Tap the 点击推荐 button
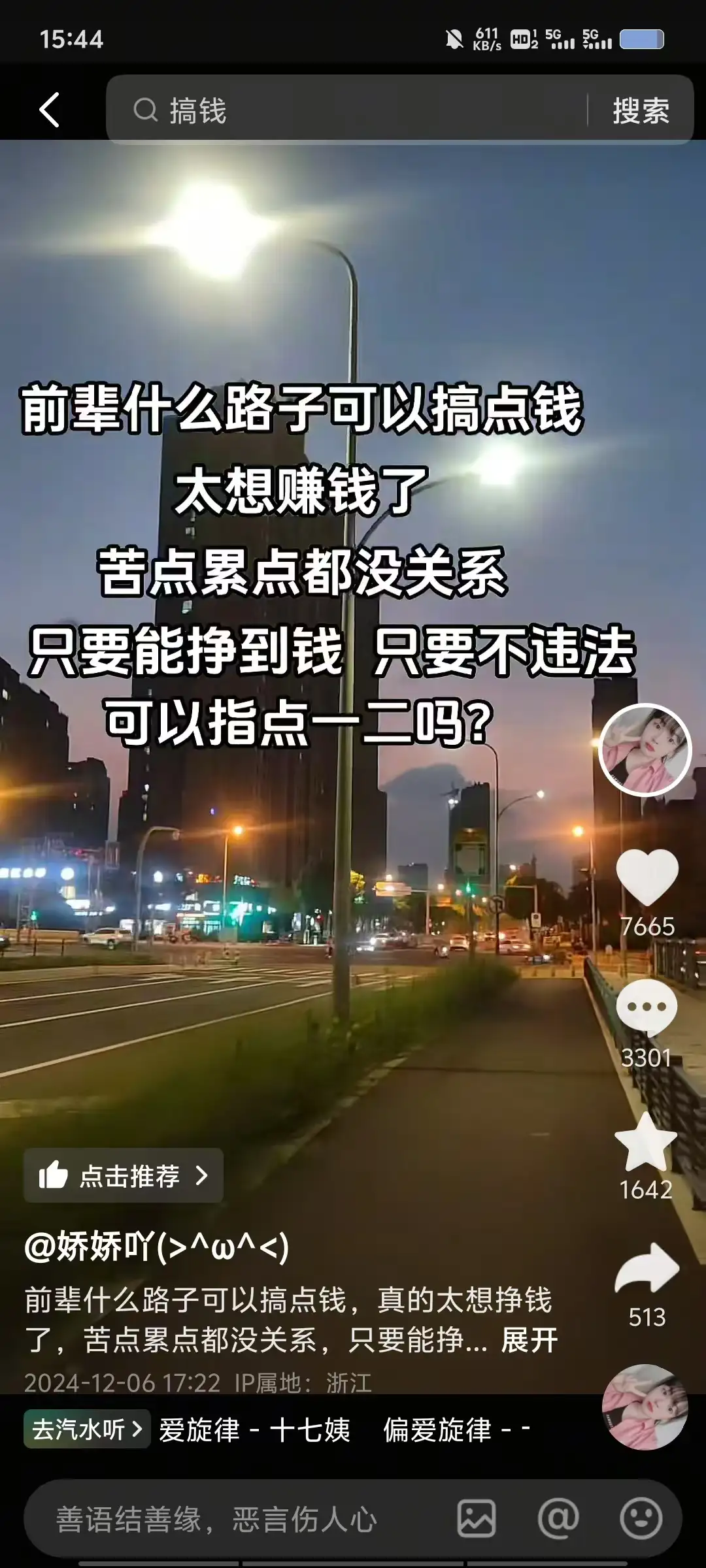The width and height of the screenshot is (706, 1568). point(124,1176)
